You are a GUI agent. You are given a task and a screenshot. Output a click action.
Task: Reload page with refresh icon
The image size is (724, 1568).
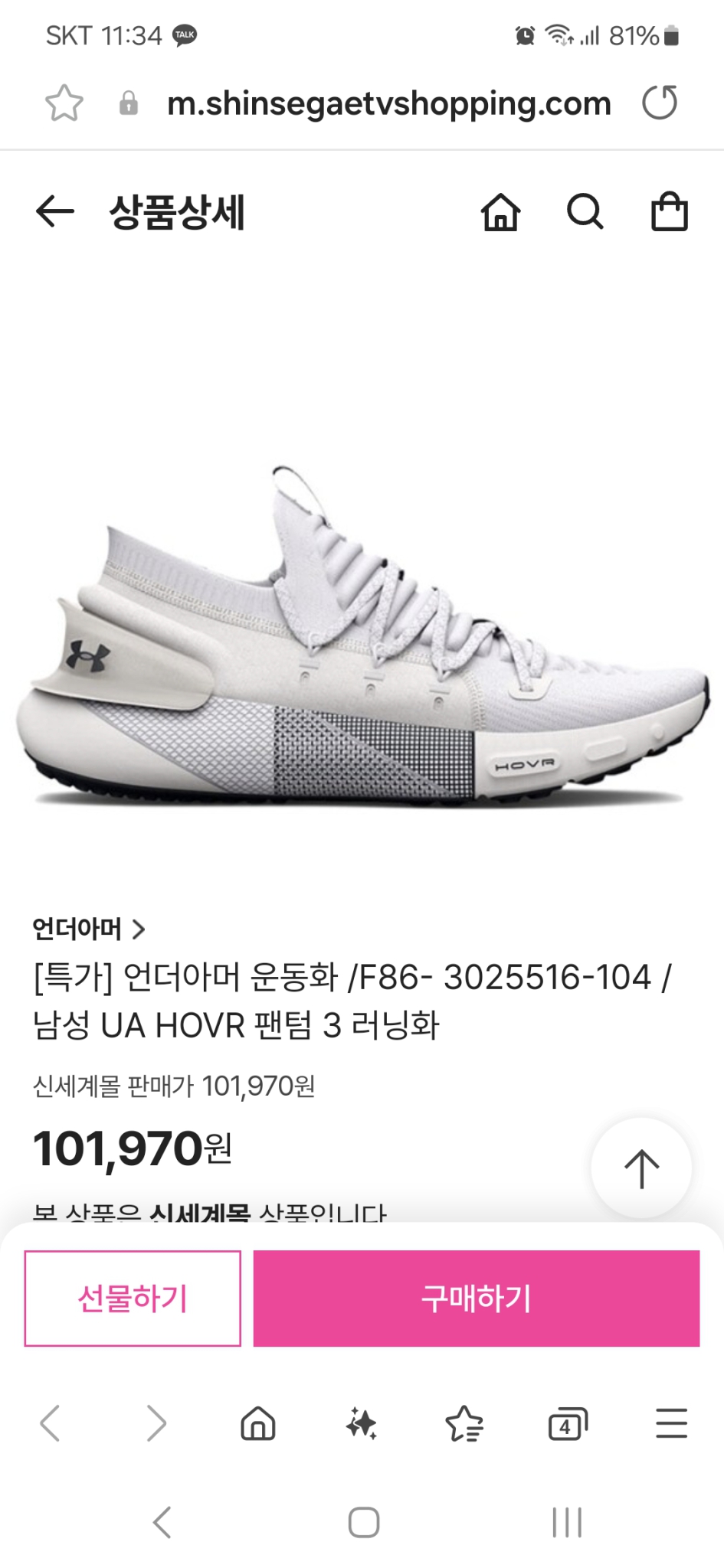[x=660, y=103]
